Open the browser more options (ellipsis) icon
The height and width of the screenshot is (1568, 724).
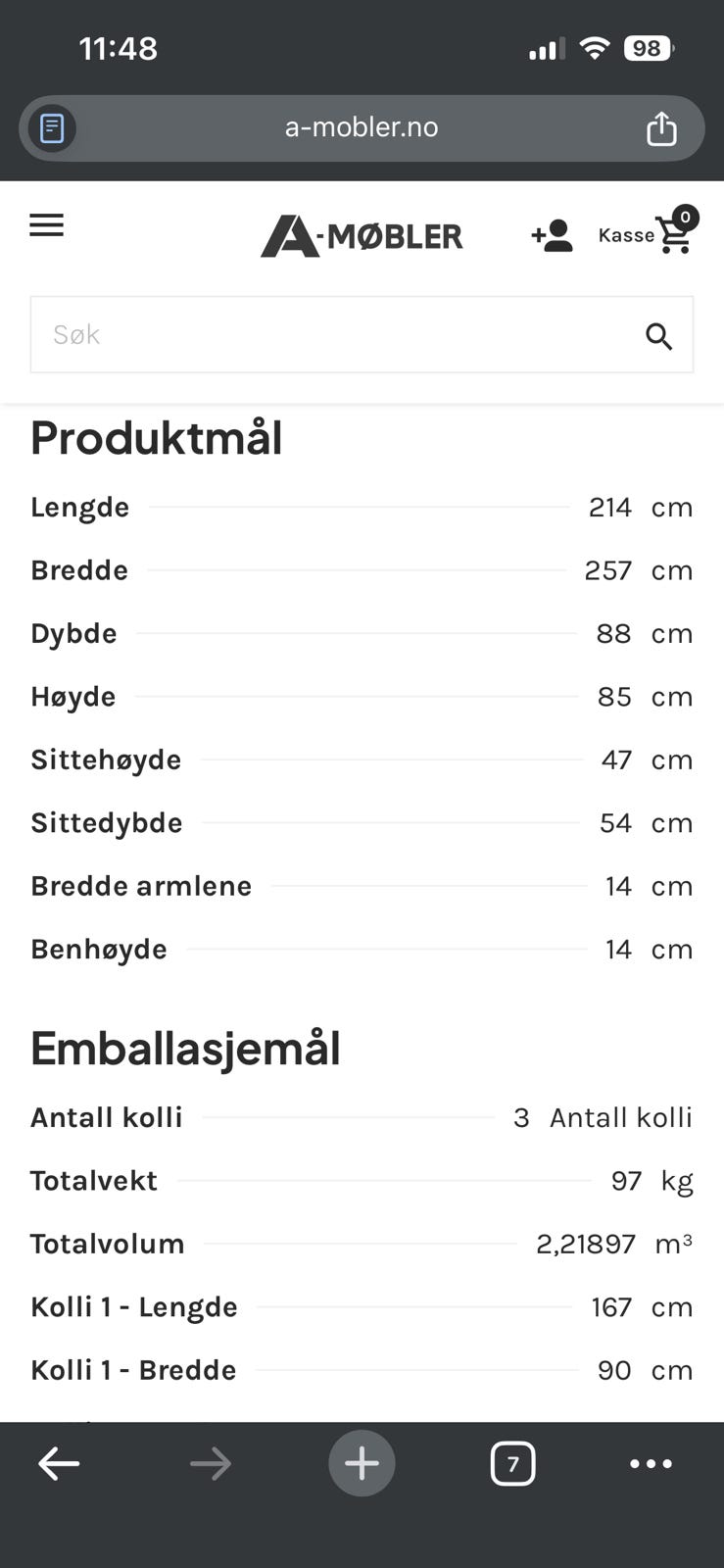tap(652, 1463)
